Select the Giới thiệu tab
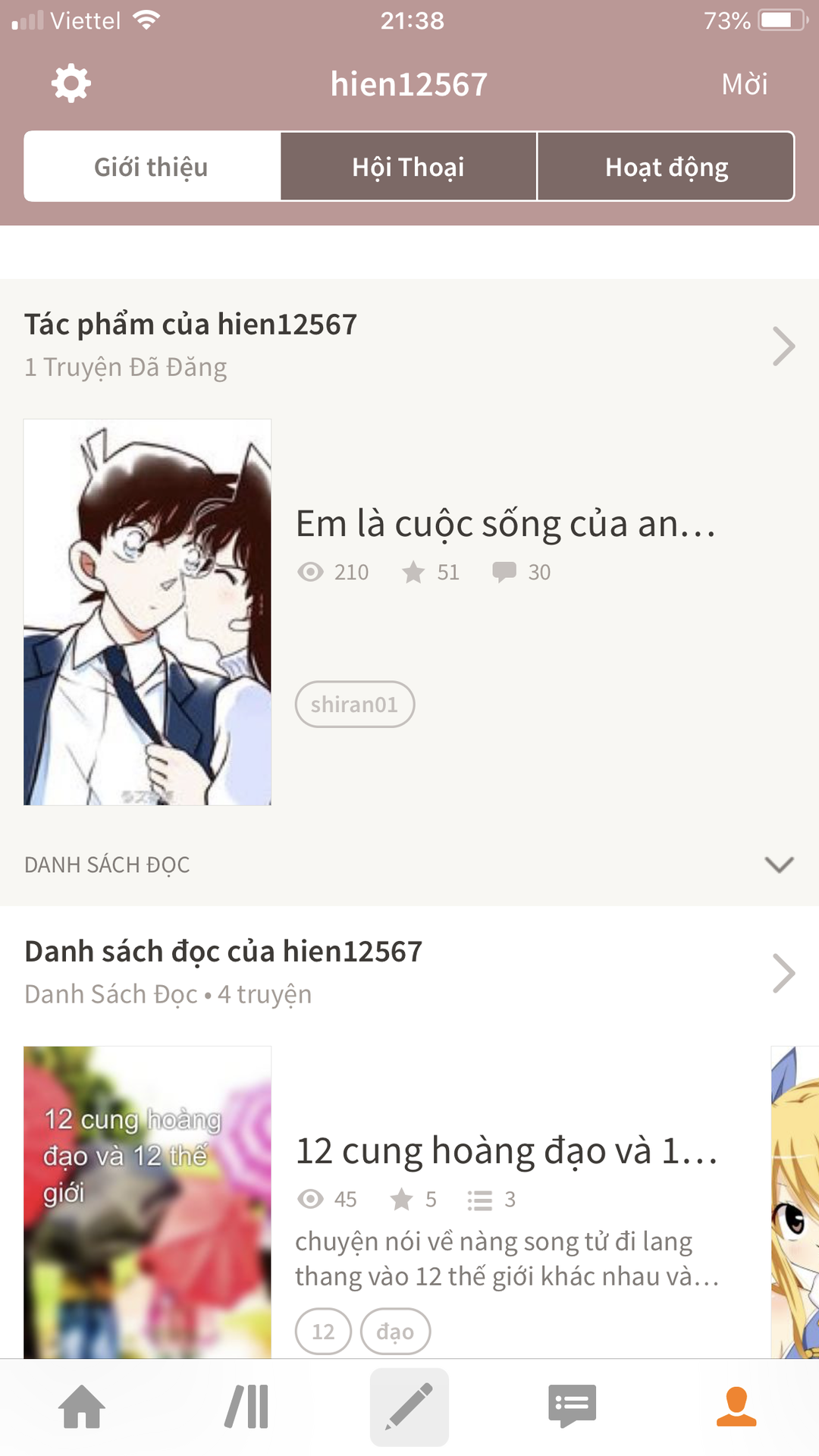 (x=152, y=167)
